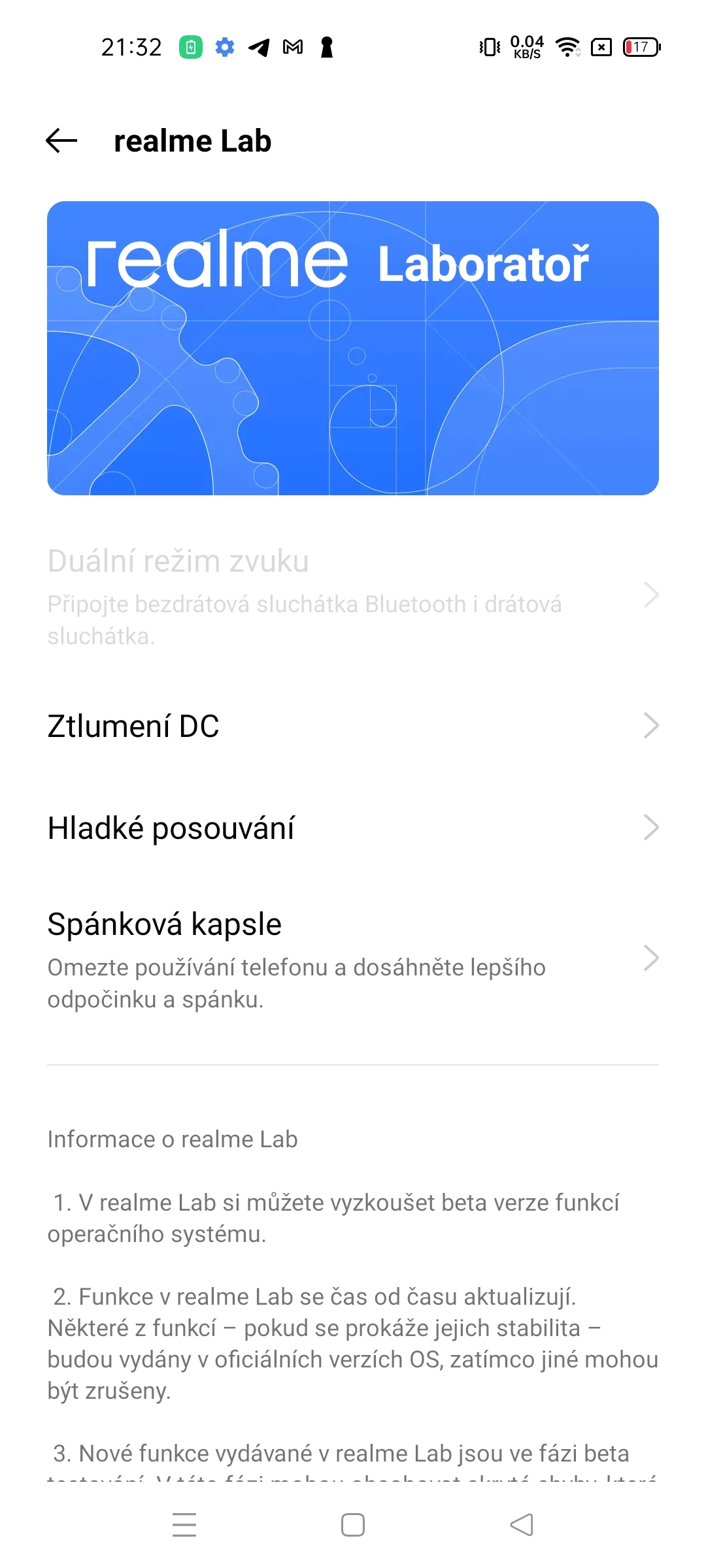Click the vibration mode icon in the status bar
This screenshot has height=1568, width=706.
[x=488, y=47]
